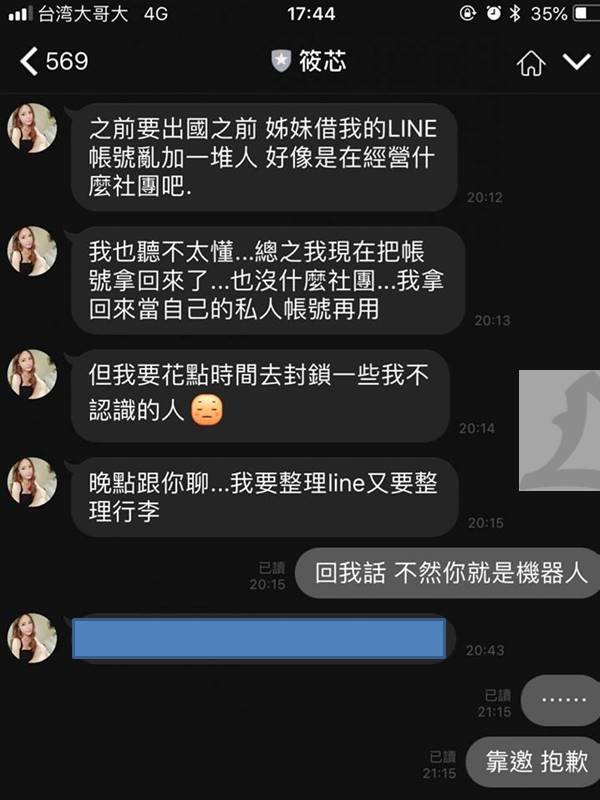Expand the chat options chevron menu
The width and height of the screenshot is (600, 800).
coord(577,62)
